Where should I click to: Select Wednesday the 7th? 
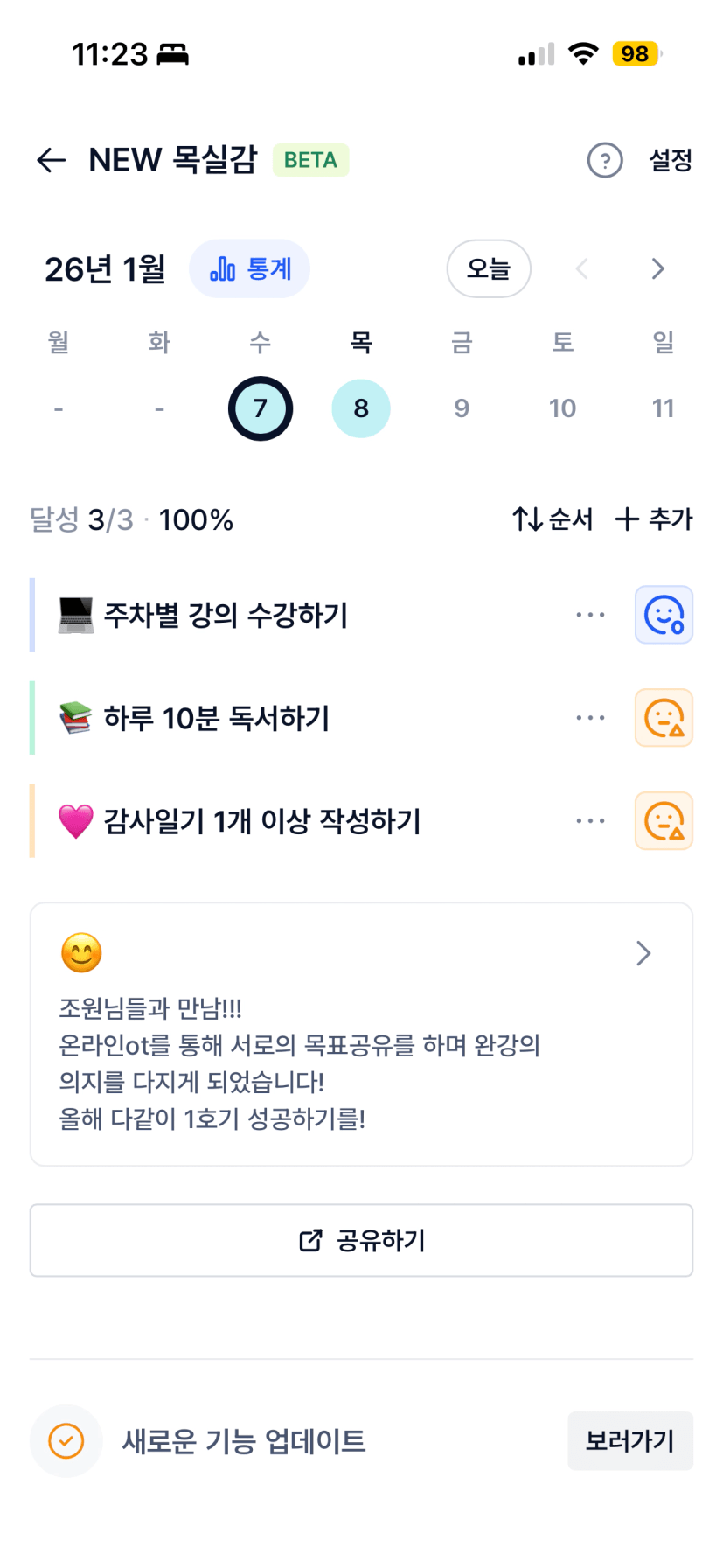pos(260,408)
